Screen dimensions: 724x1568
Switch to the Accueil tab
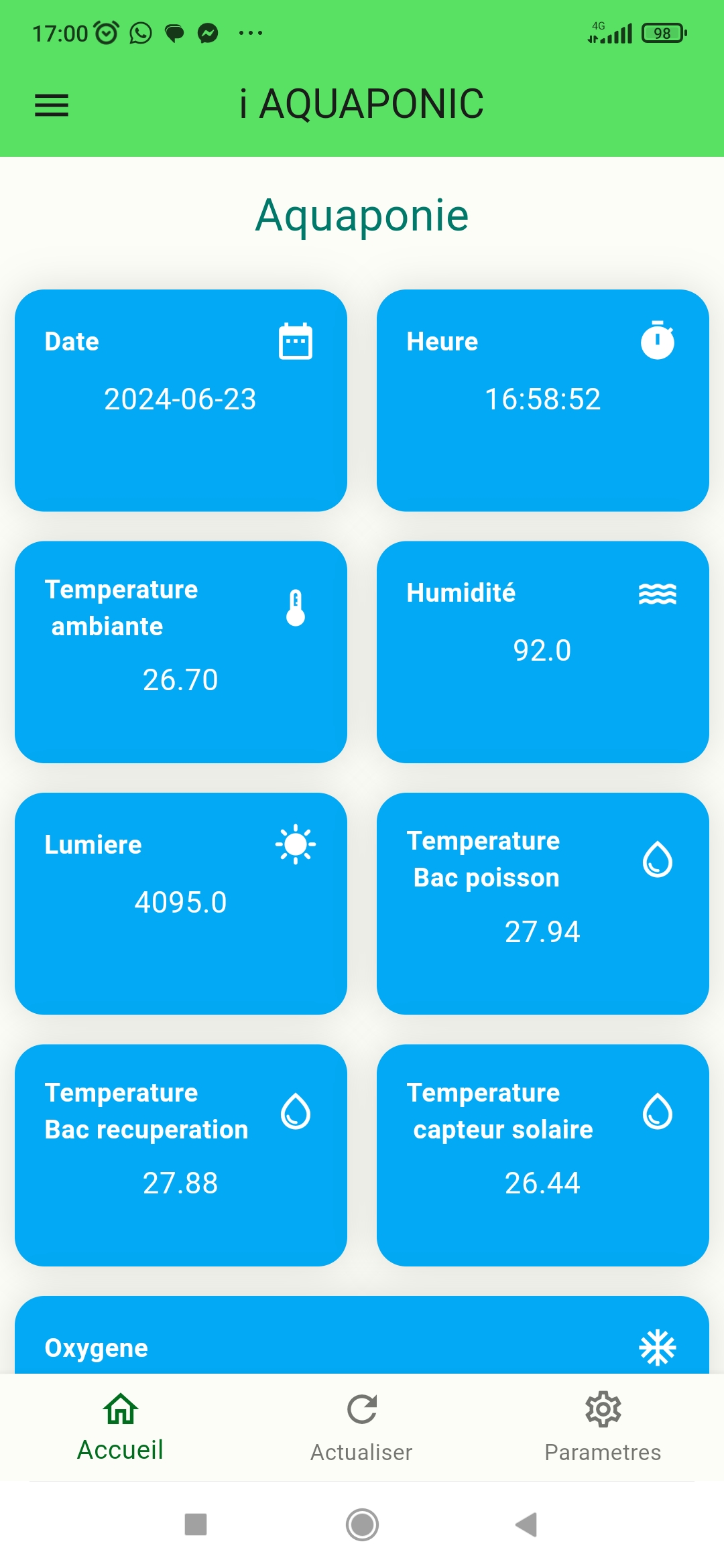pos(121,1427)
